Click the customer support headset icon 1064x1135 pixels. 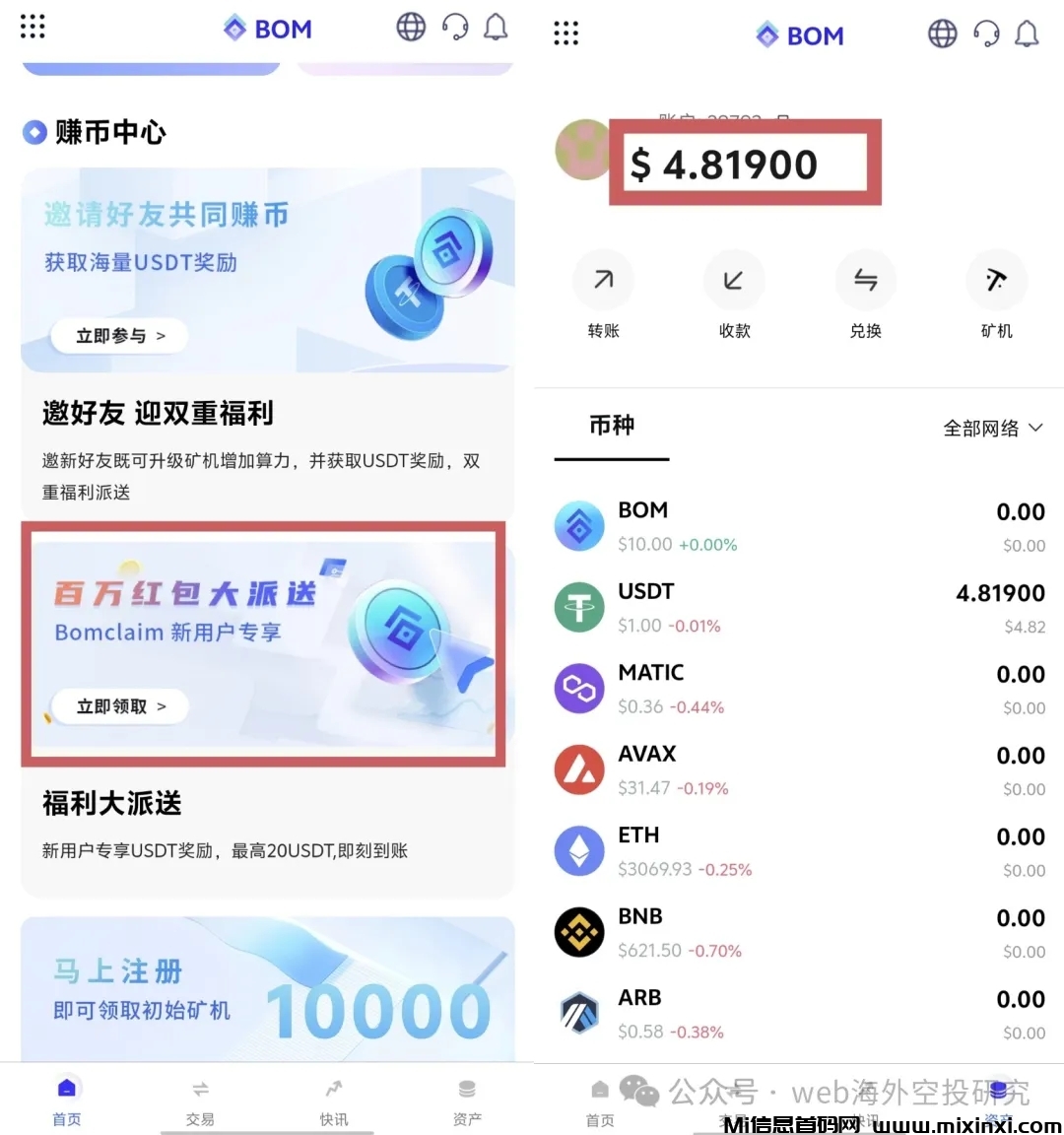click(453, 28)
